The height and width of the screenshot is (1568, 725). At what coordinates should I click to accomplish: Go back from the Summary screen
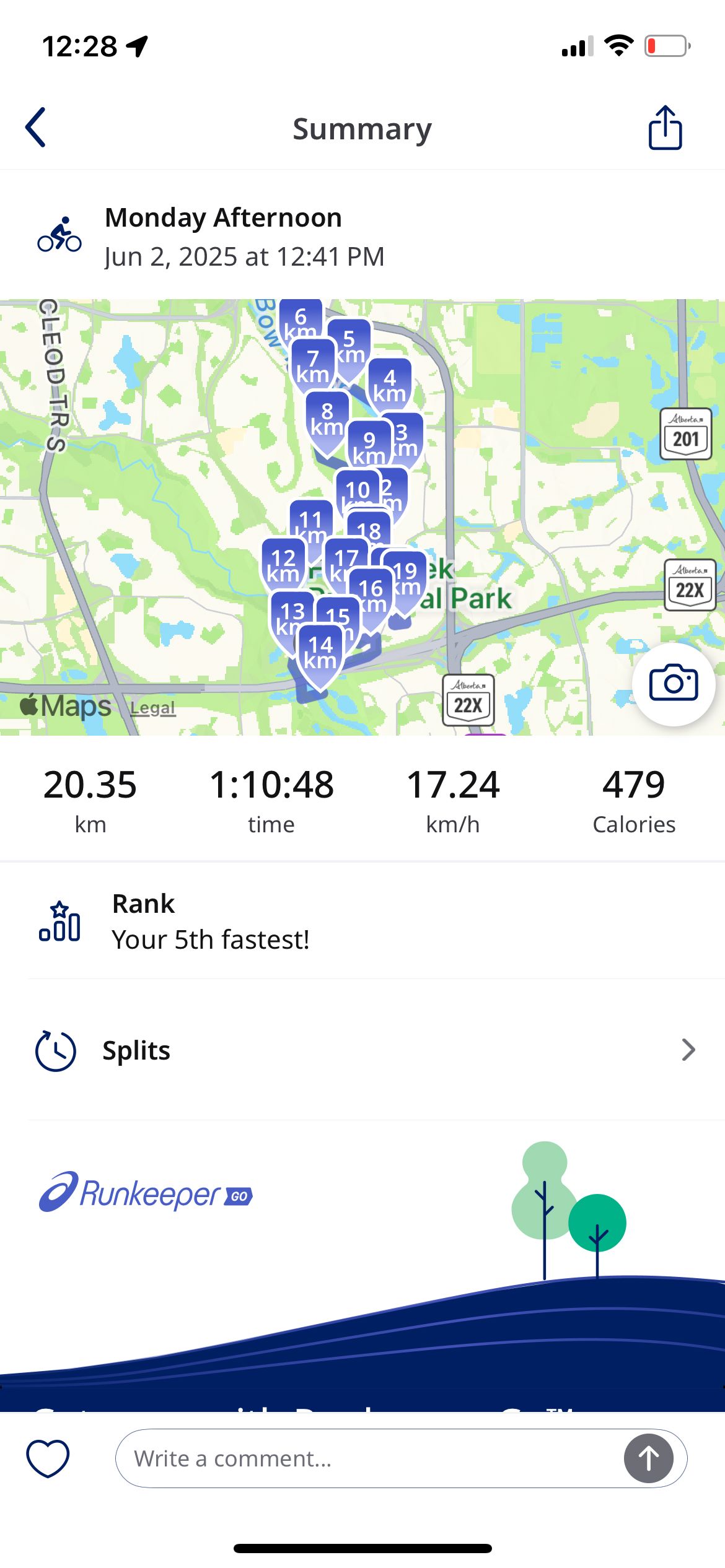click(36, 128)
